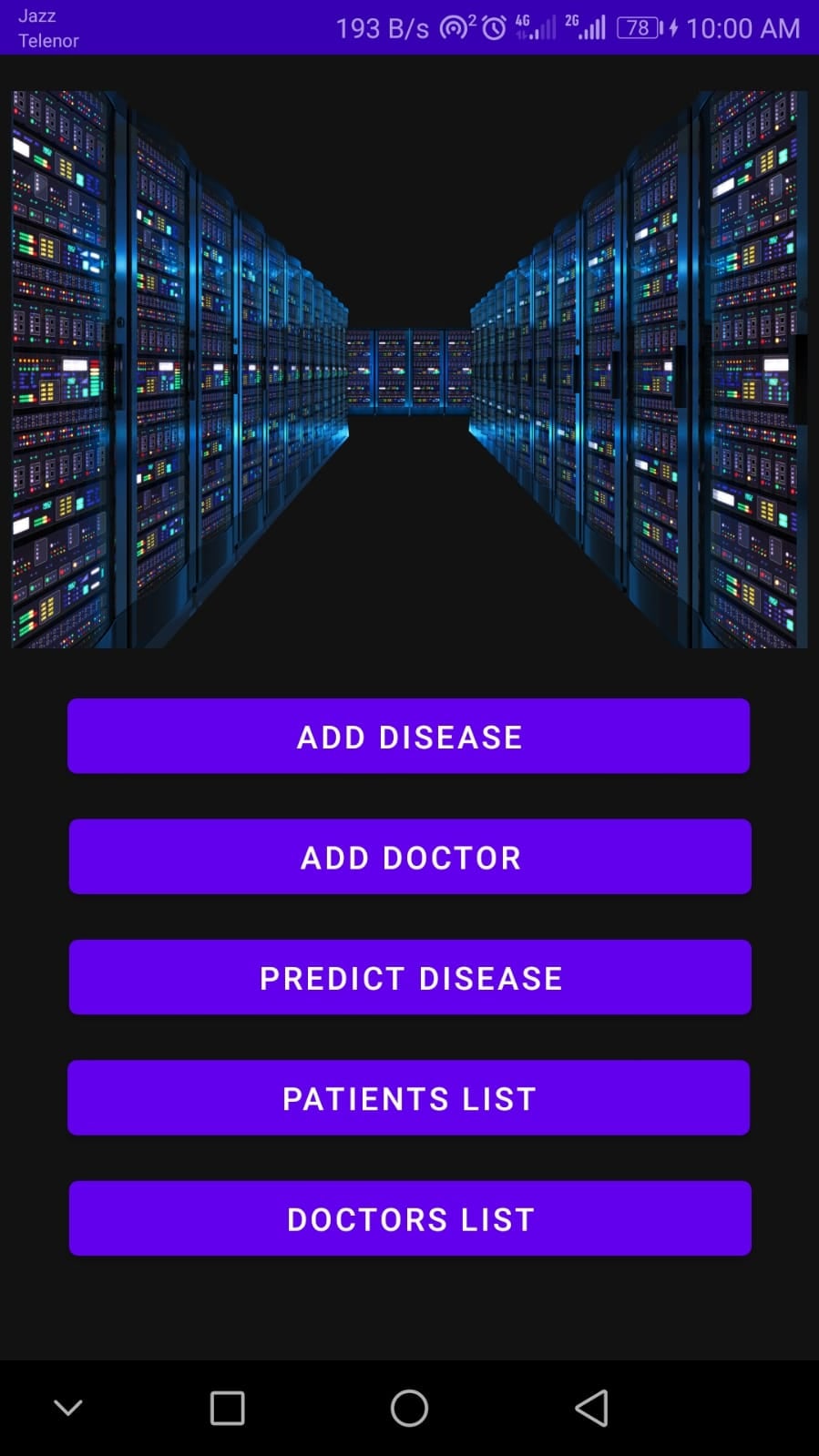Open the Doctors List

click(410, 1218)
